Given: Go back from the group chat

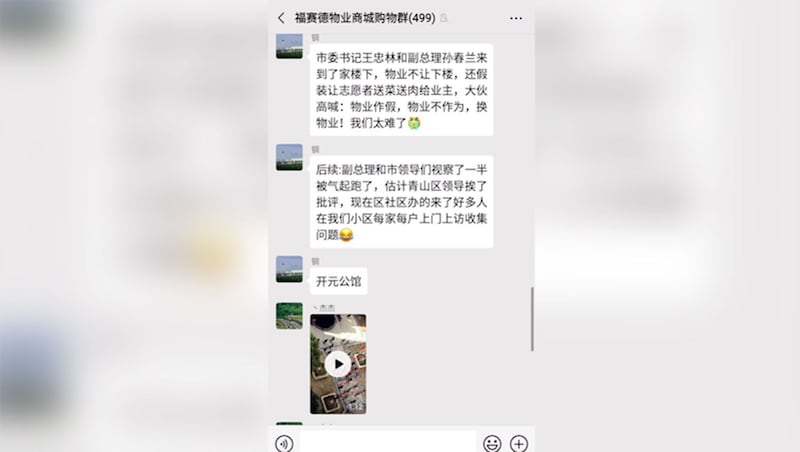Looking at the screenshot, I should pyautogui.click(x=281, y=18).
